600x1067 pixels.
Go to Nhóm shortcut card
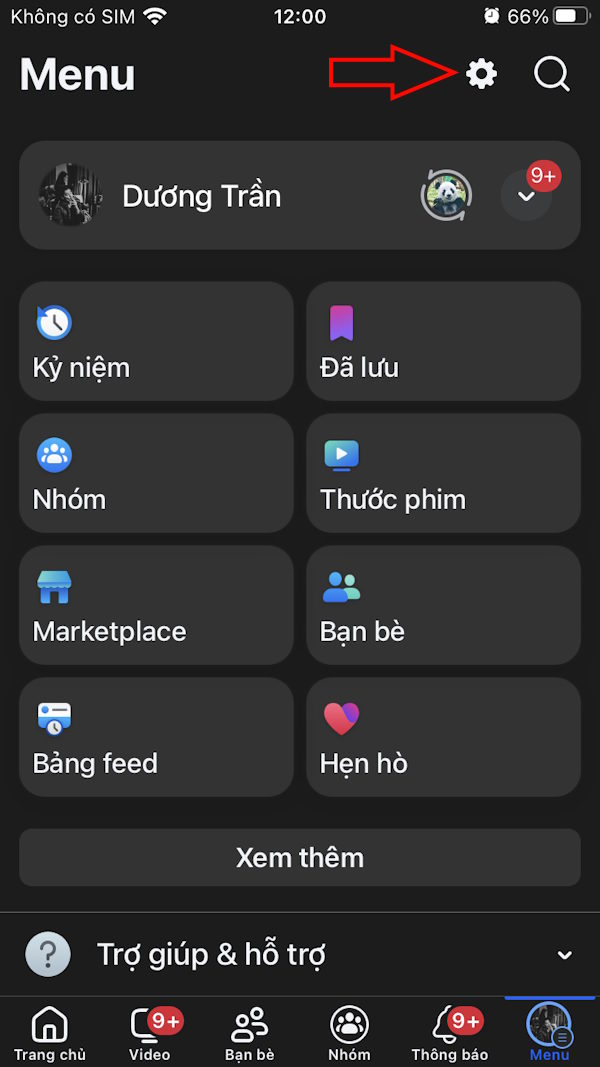pos(156,473)
